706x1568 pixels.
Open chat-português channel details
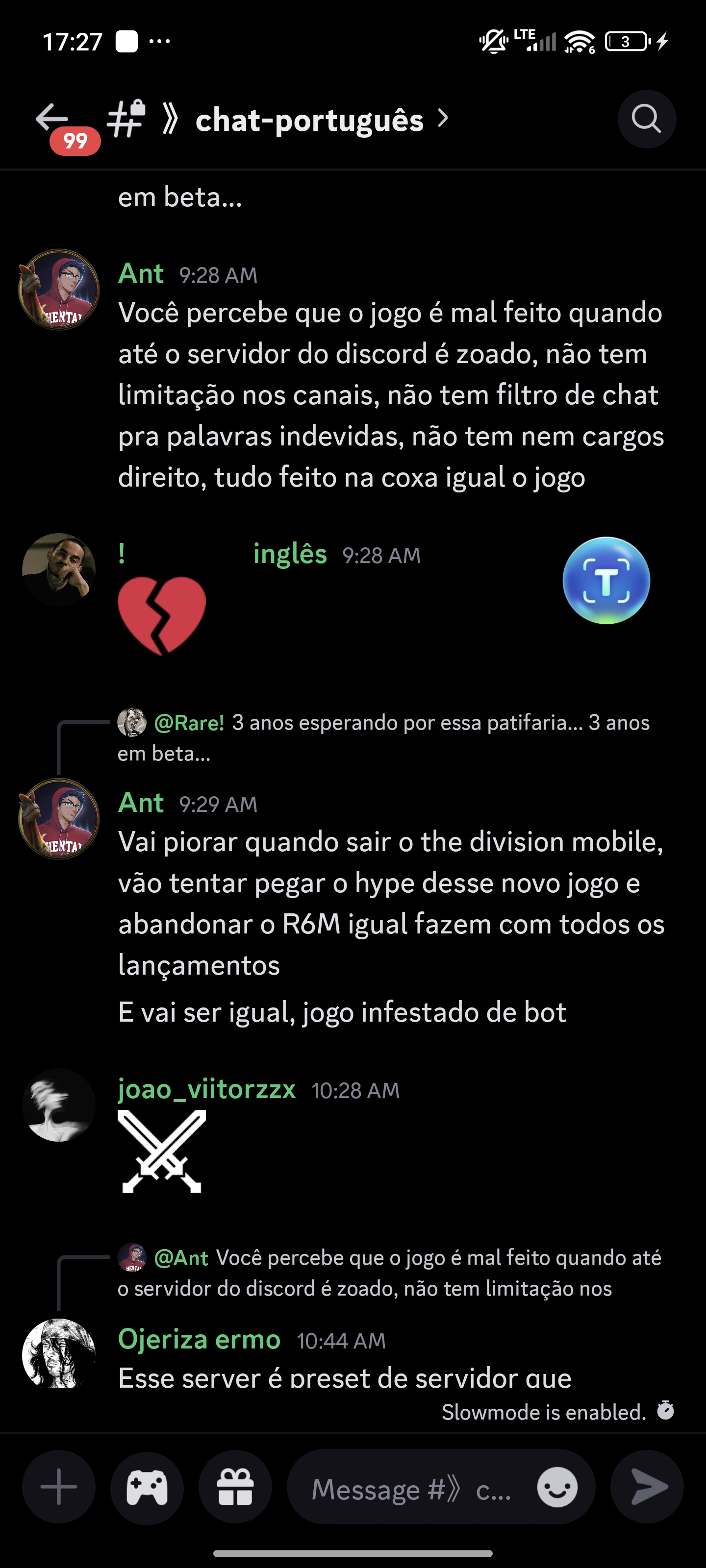(309, 120)
